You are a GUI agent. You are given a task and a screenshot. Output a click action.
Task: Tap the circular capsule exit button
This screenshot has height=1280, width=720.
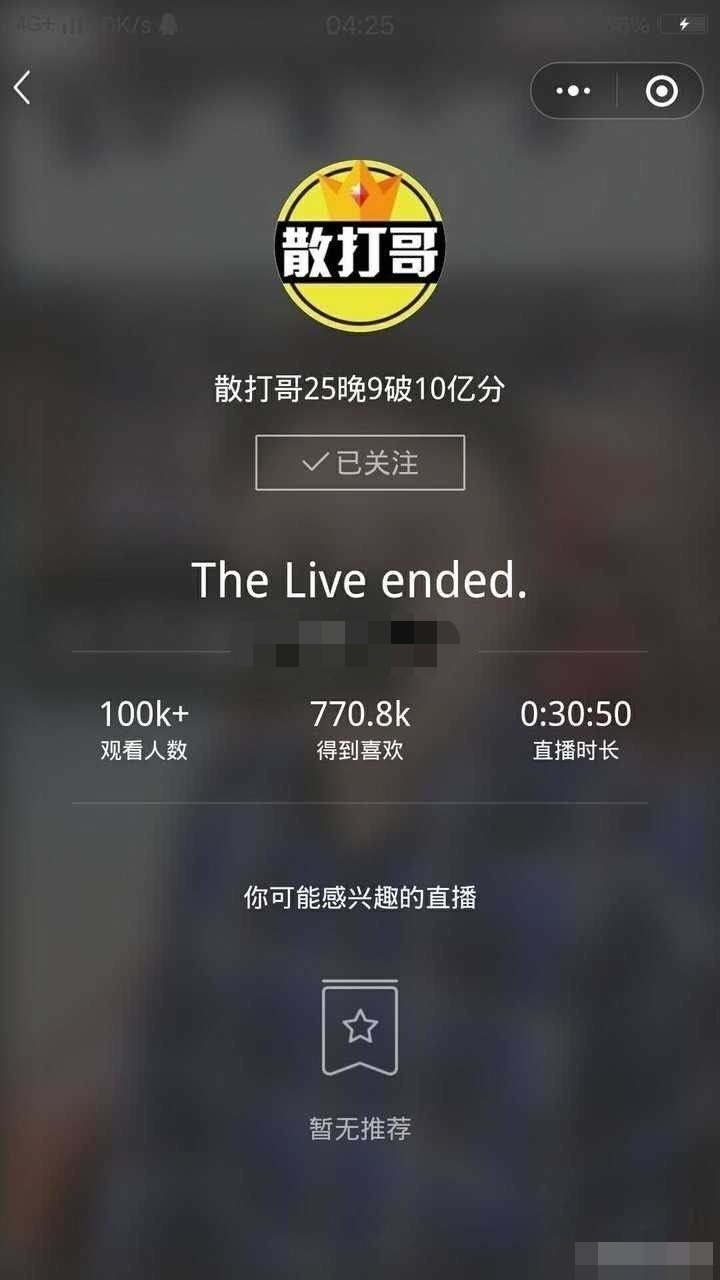tap(660, 90)
